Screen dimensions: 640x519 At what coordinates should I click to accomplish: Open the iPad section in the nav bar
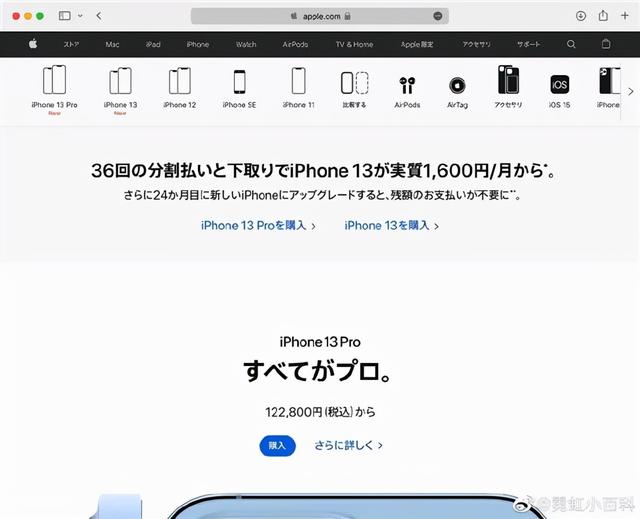click(x=153, y=44)
